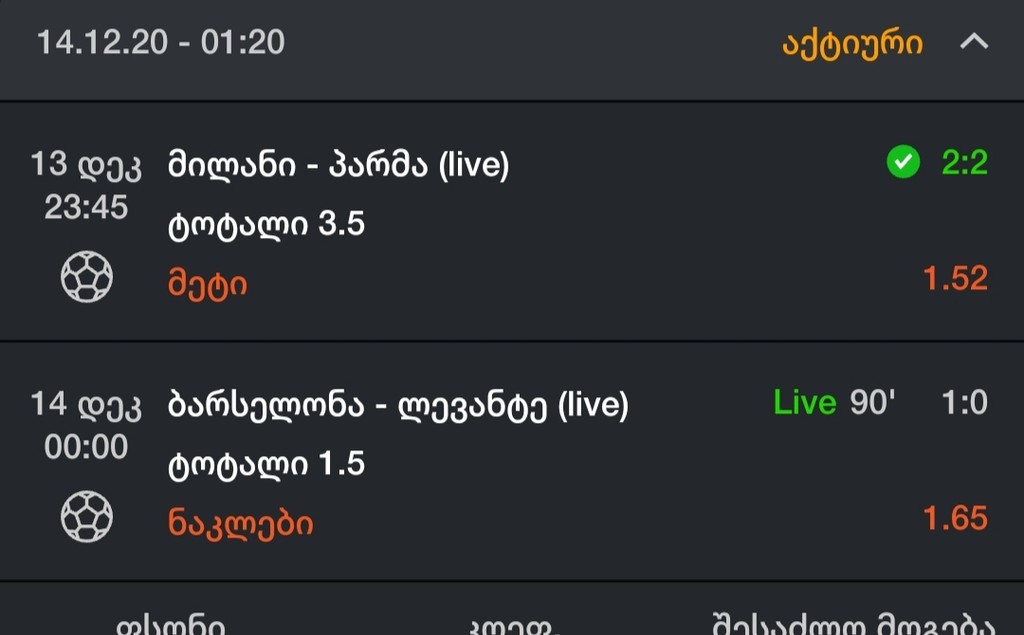Screen dimensions: 1024x635
Task: Open the ბარსელონა - ლევანტე match bet
Action: coord(399,405)
